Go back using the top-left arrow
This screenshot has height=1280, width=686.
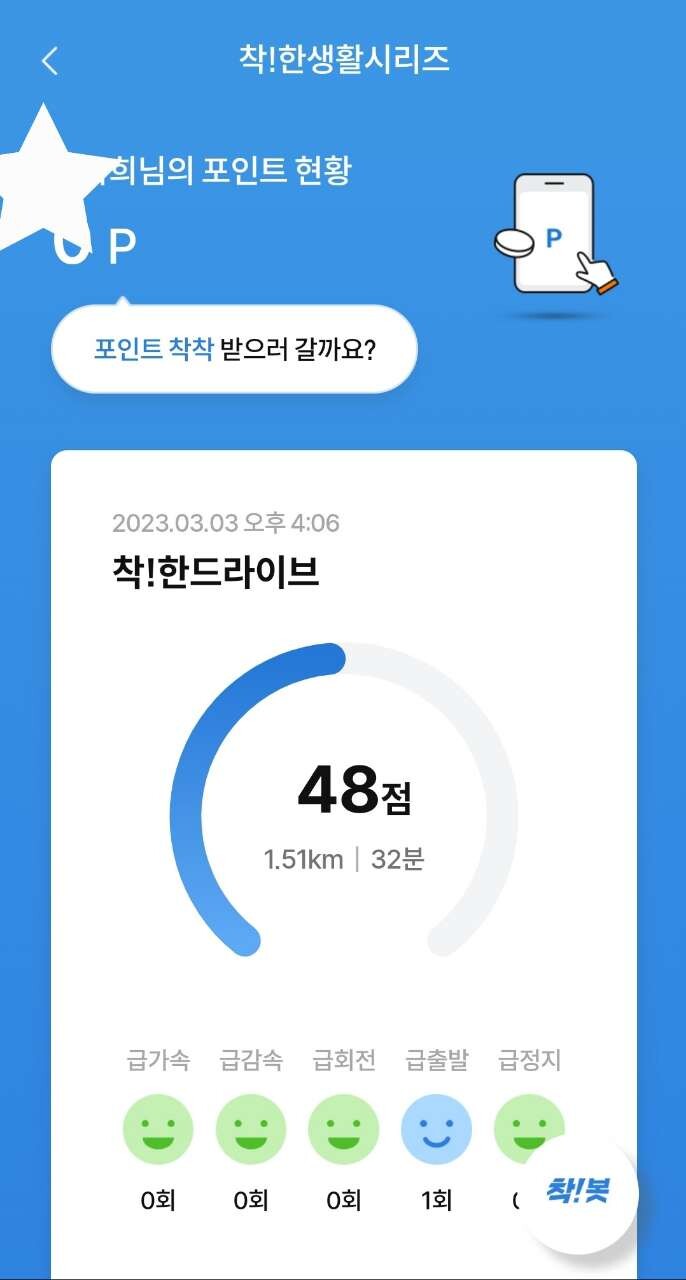(50, 61)
